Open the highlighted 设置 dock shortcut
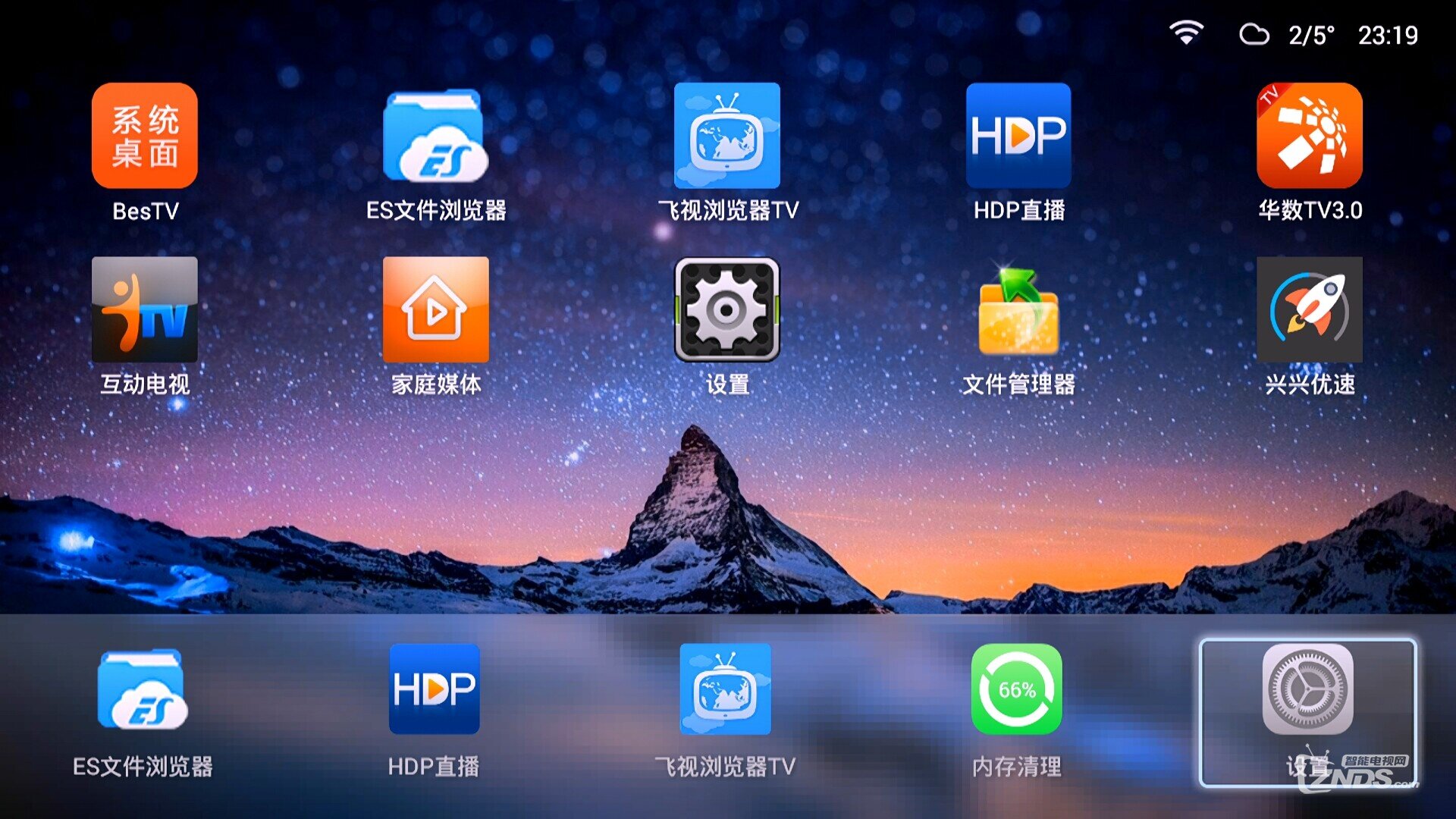This screenshot has width=1456, height=819. (1307, 690)
